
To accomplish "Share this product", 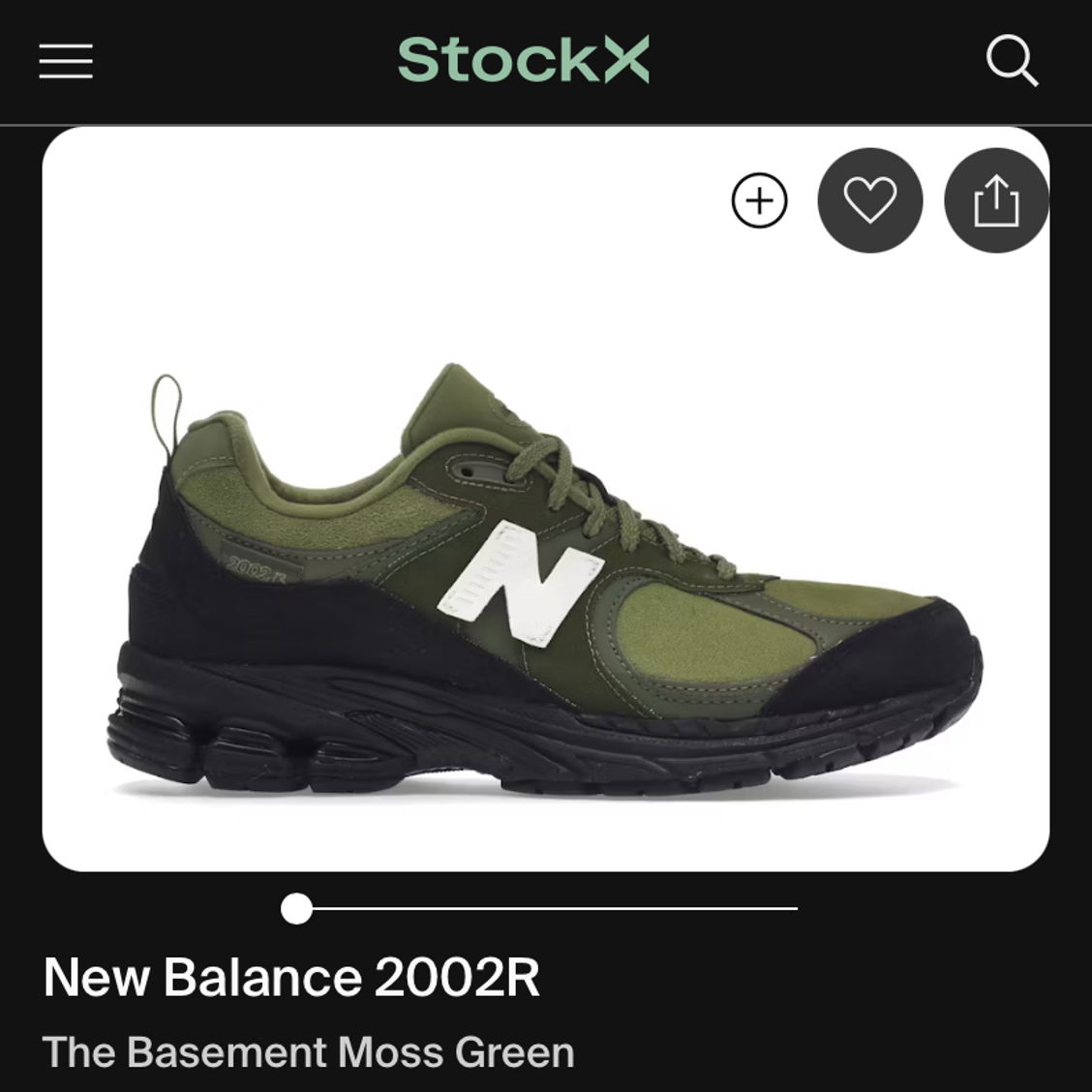I will [x=996, y=201].
